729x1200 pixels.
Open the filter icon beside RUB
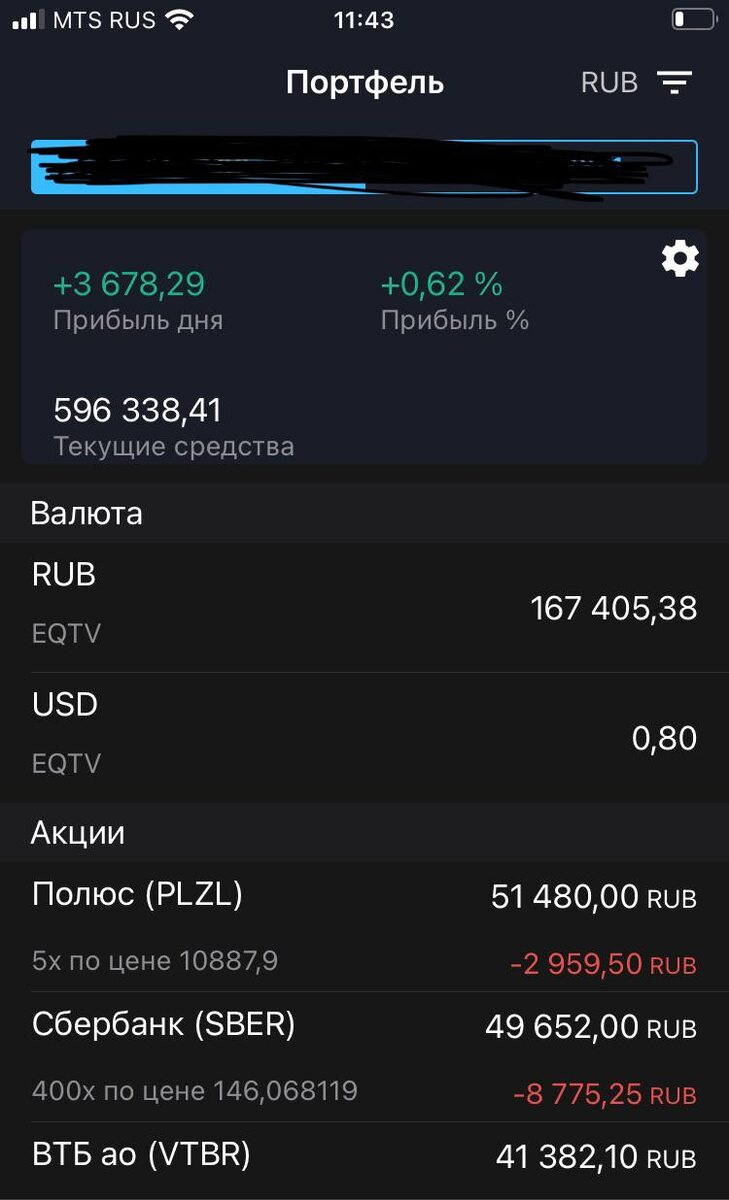675,82
